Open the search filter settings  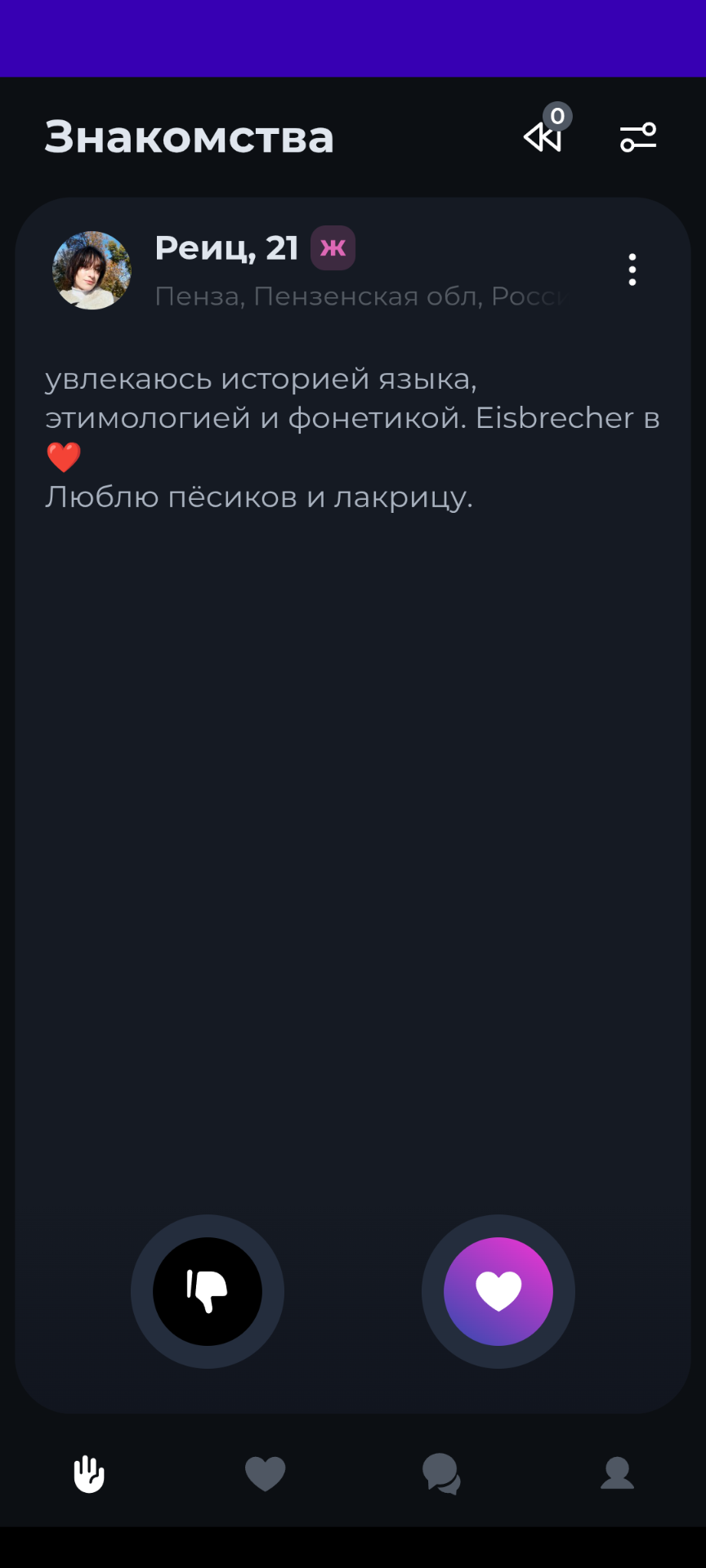click(x=638, y=137)
